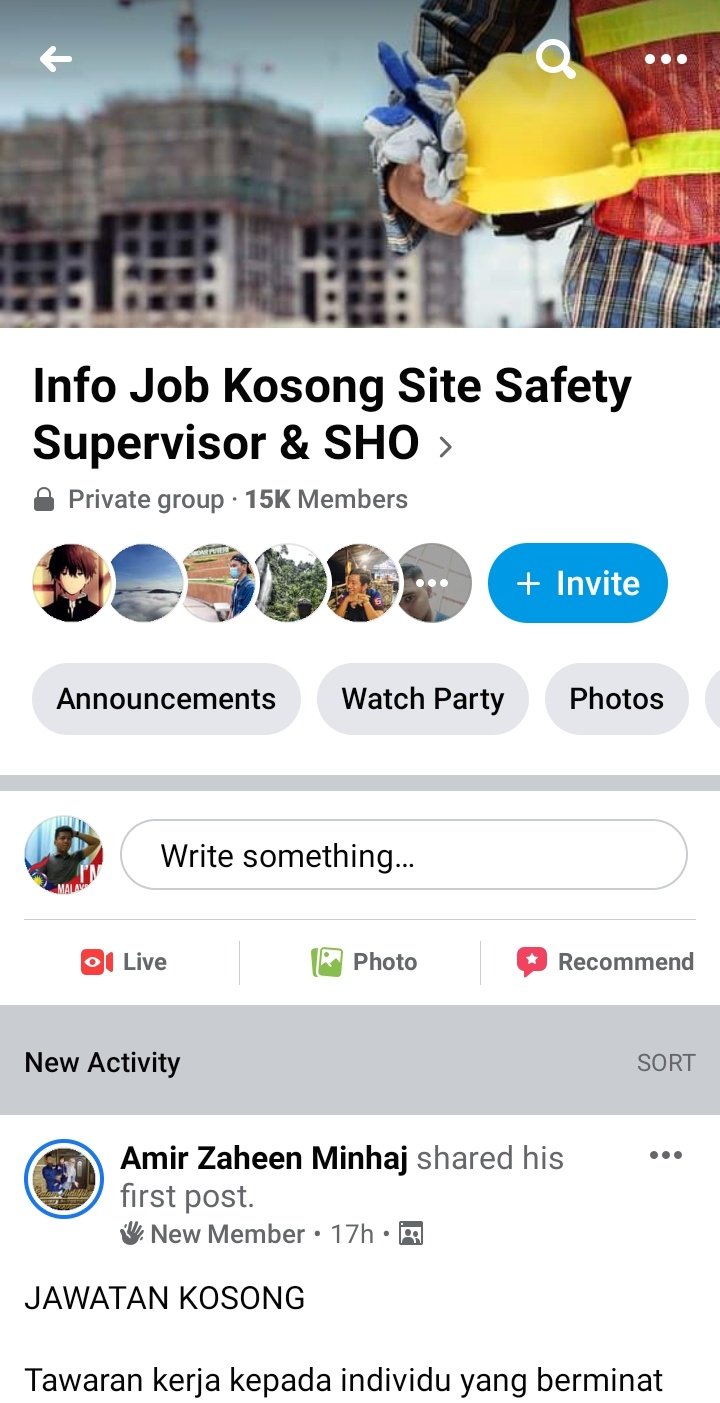The height and width of the screenshot is (1403, 720).
Task: Tap the Write something field
Action: pos(403,855)
